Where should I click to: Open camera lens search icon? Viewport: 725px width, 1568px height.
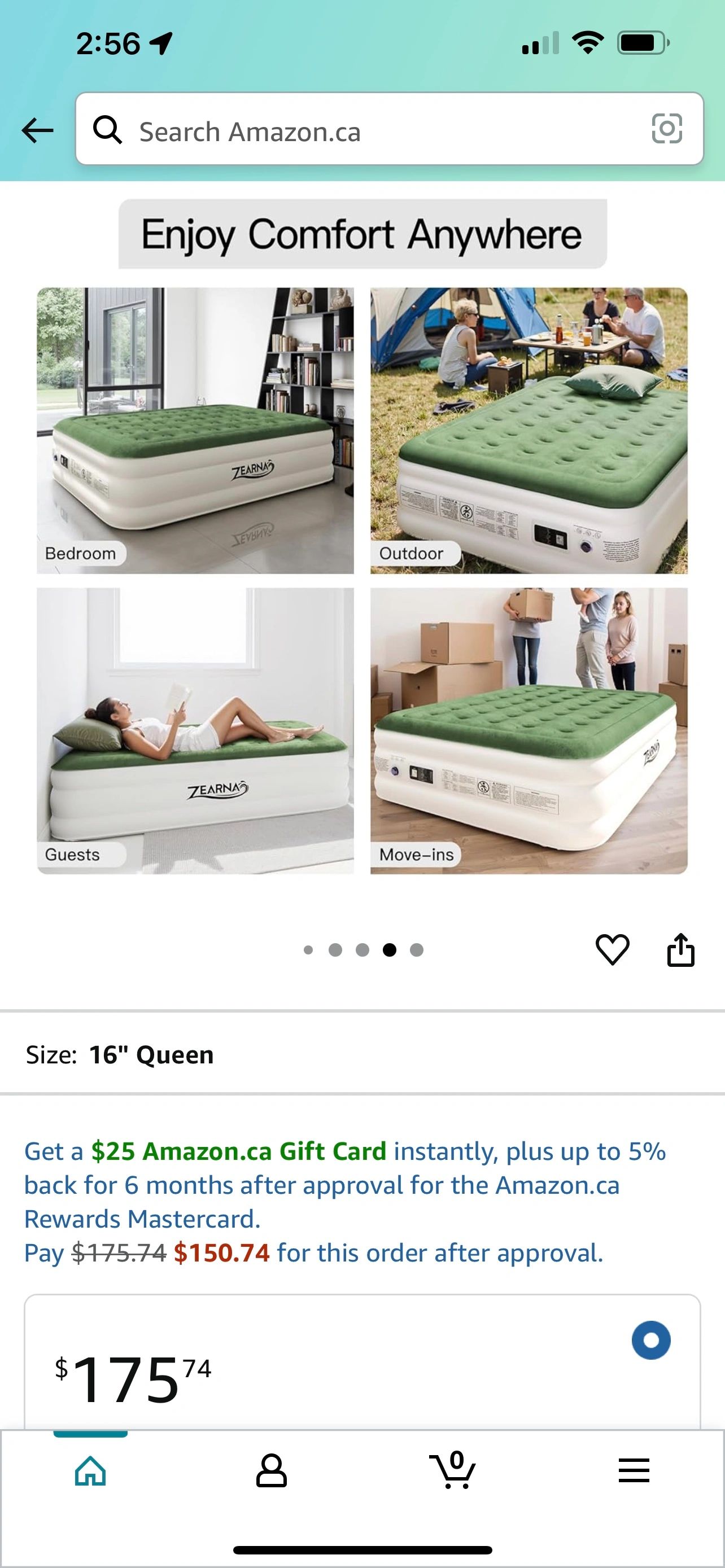point(667,129)
